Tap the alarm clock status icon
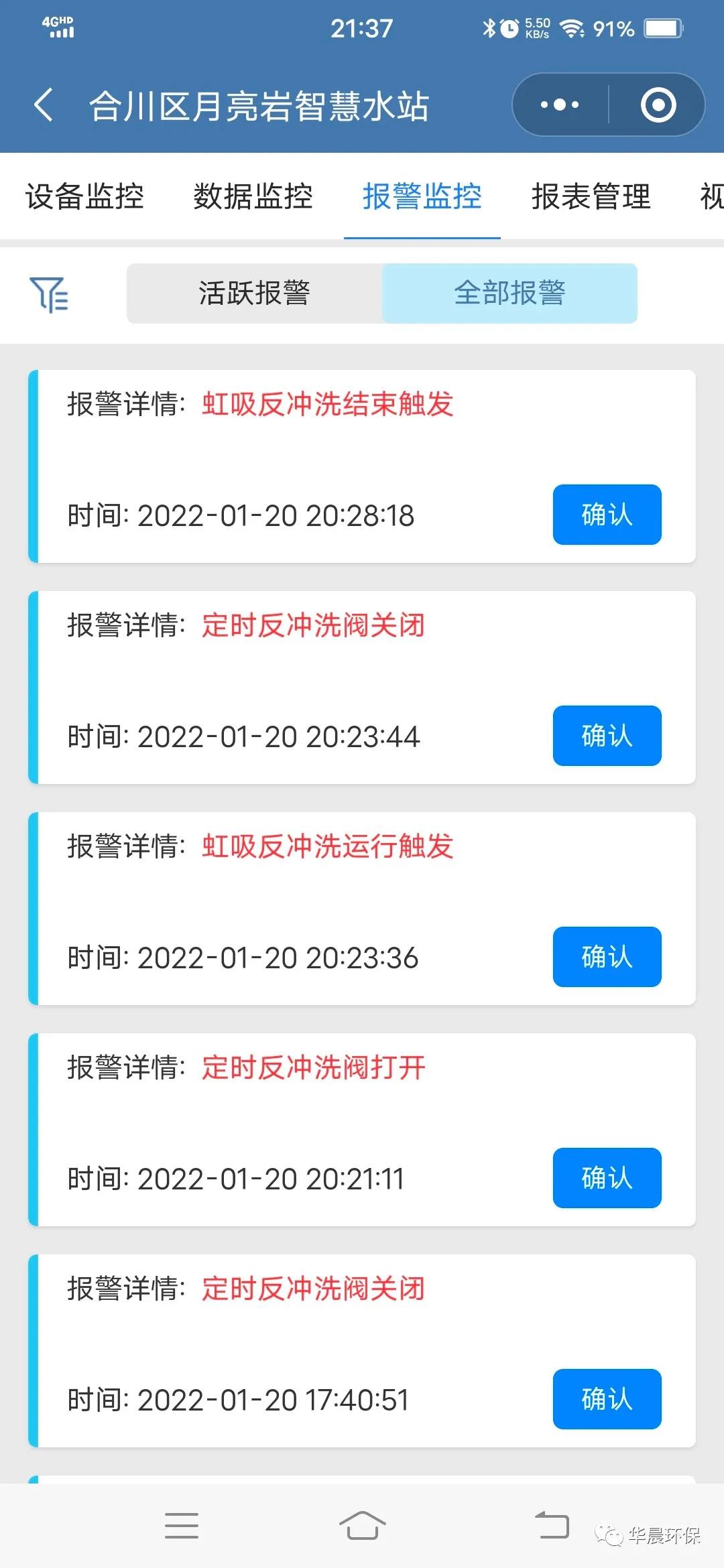Viewport: 724px width, 1568px height. tap(510, 28)
